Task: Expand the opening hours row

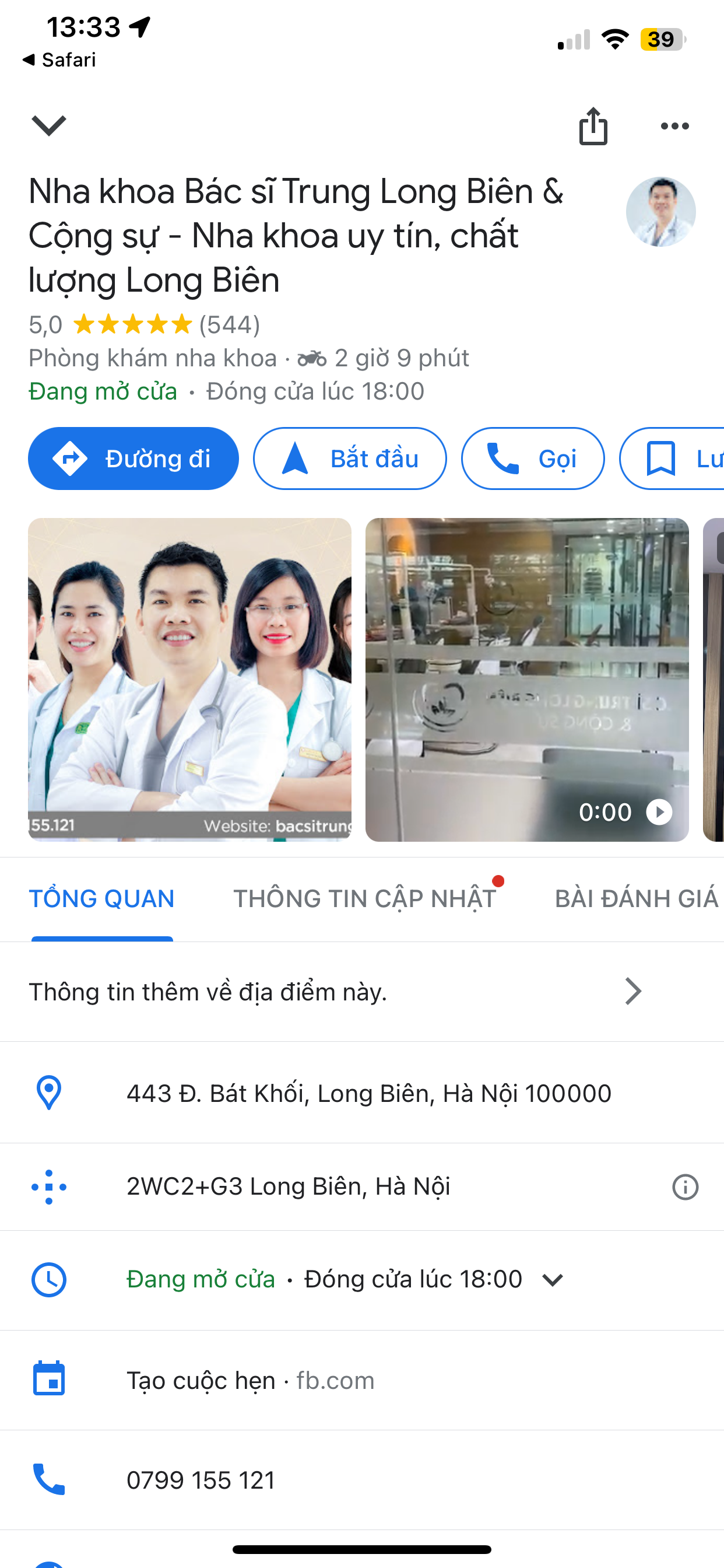Action: [x=553, y=1279]
